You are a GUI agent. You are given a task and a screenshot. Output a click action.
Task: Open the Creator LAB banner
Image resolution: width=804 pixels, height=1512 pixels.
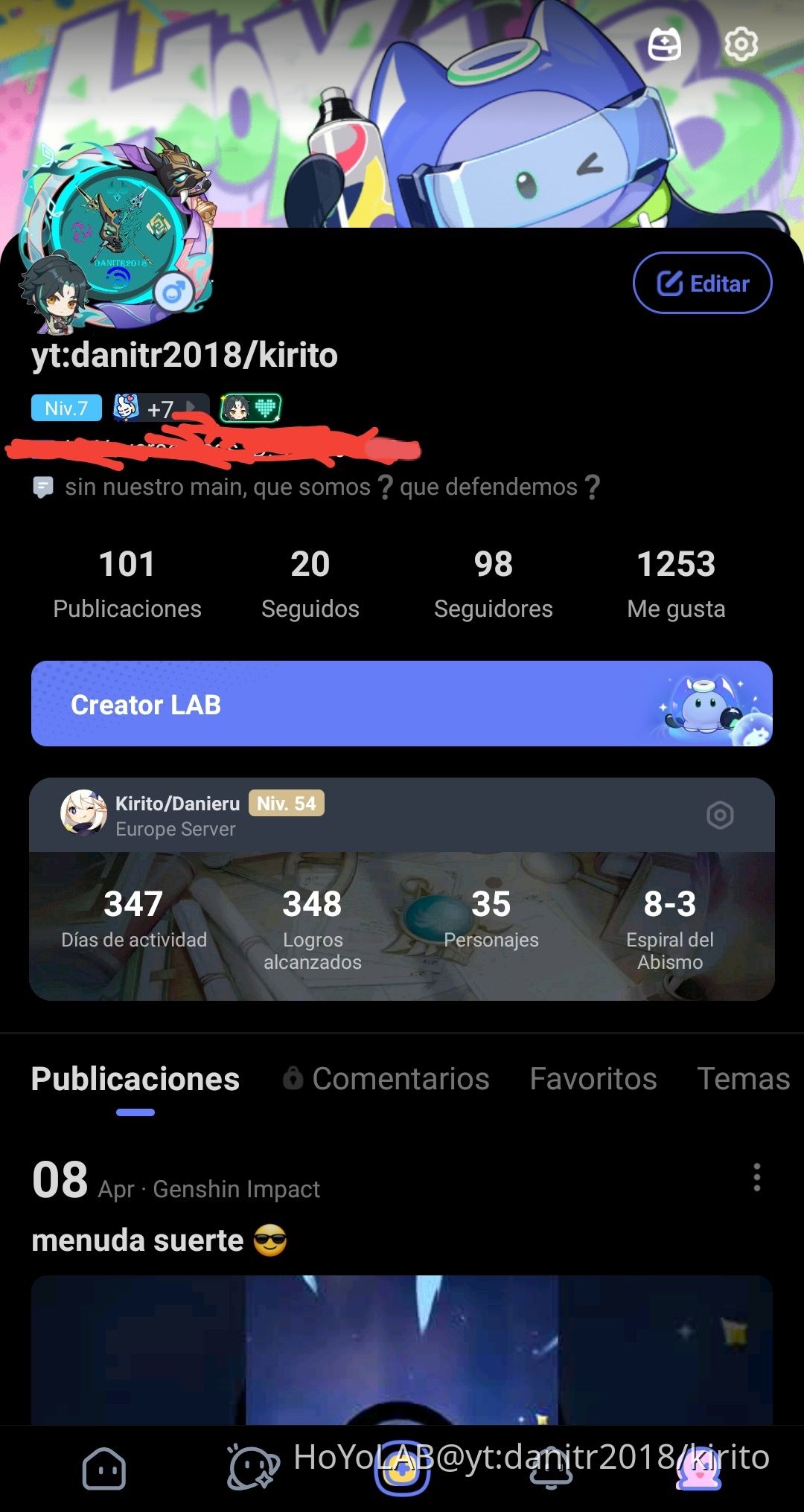(x=402, y=704)
